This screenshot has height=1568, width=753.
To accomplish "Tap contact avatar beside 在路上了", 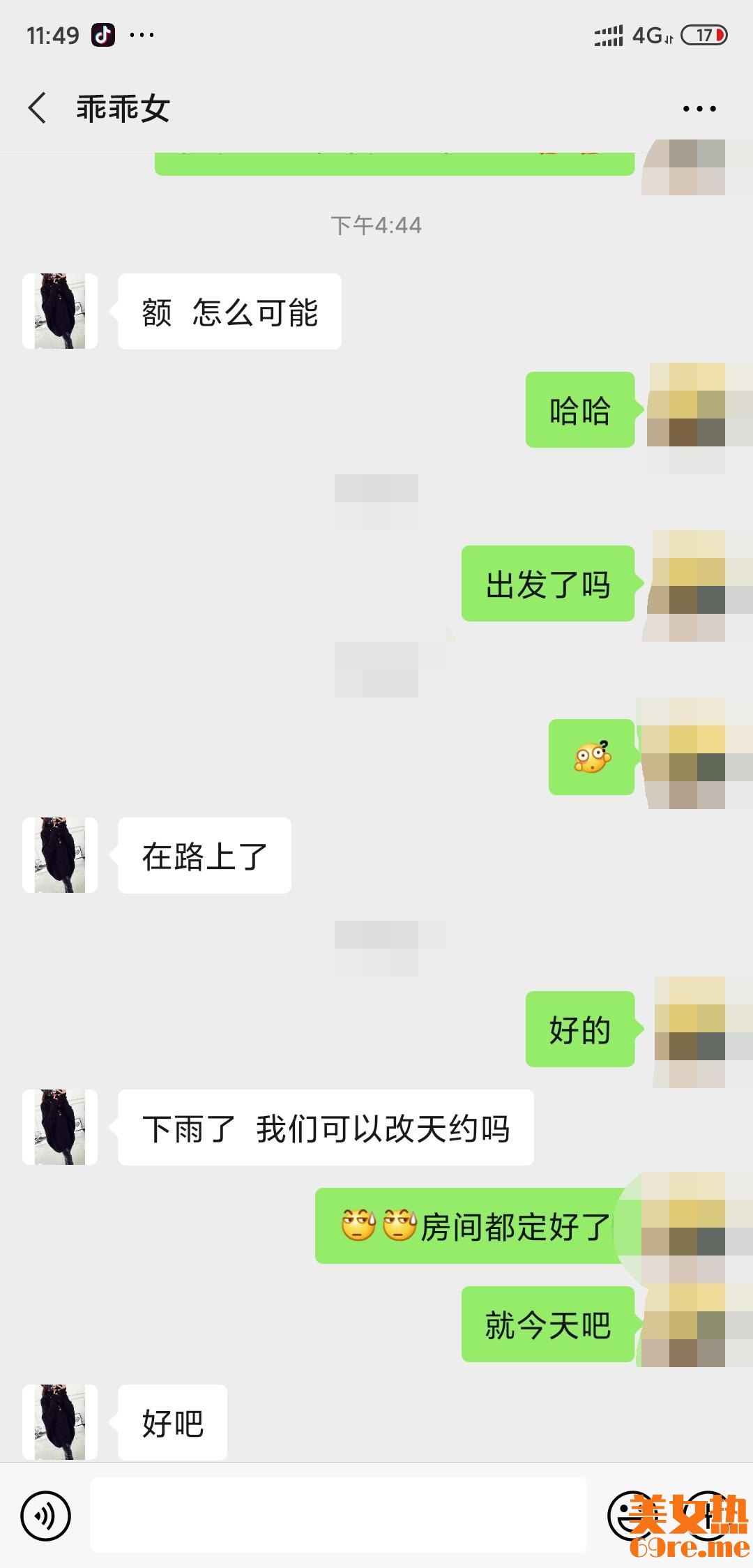I will click(60, 855).
